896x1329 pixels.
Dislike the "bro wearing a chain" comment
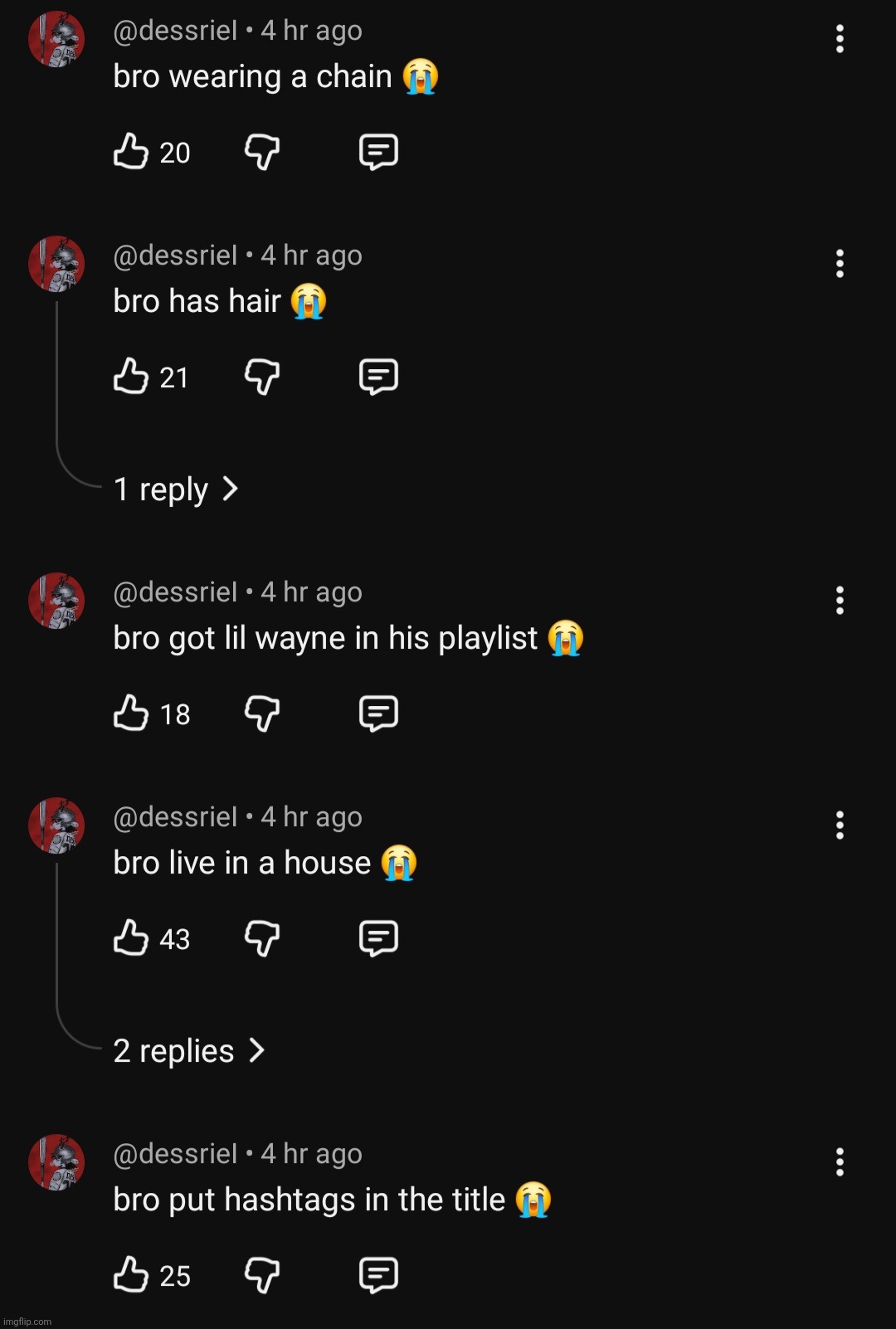(x=261, y=152)
